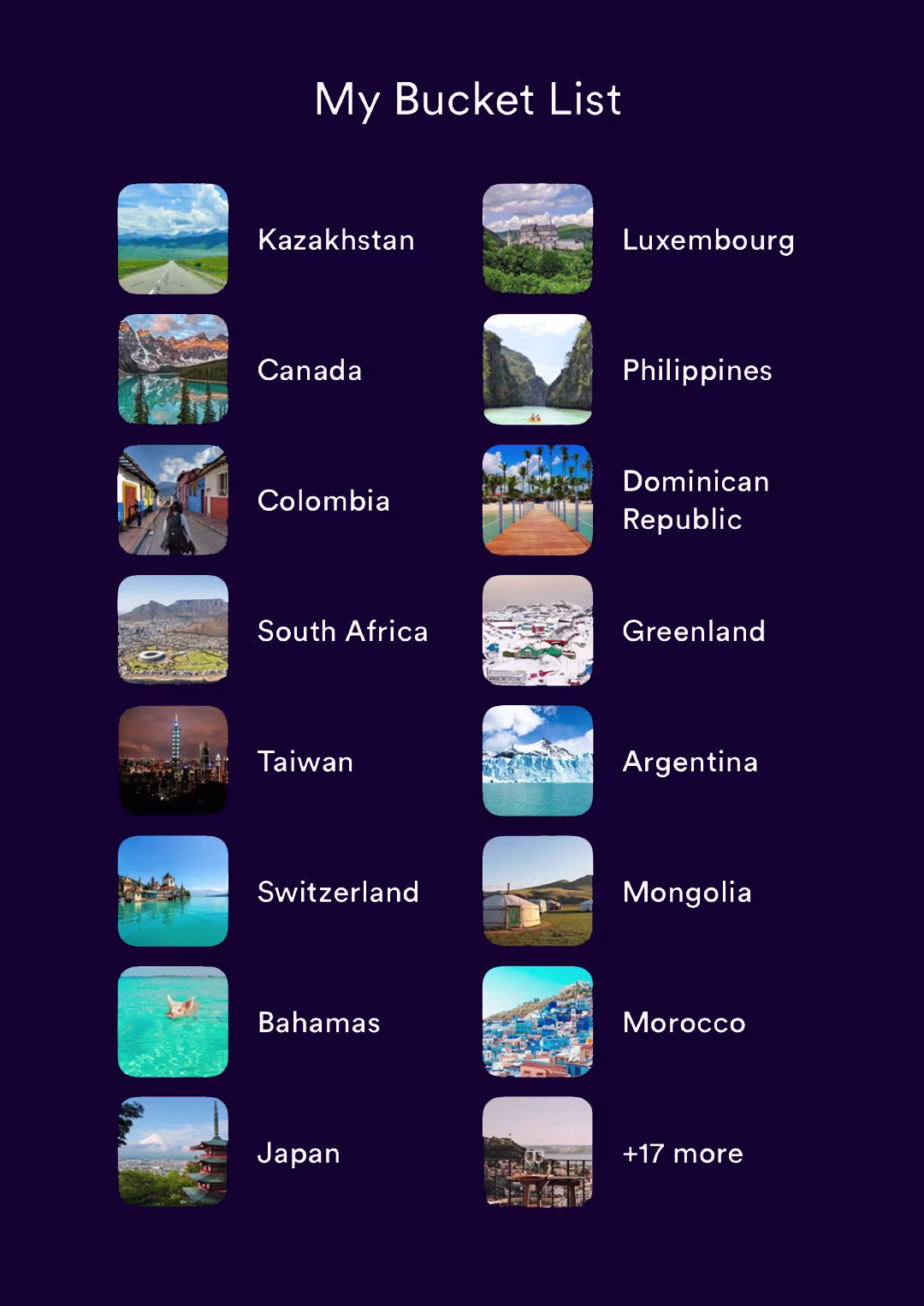Click the Kazakhstan label text
Viewport: 924px width, 1306px height.
(x=336, y=240)
